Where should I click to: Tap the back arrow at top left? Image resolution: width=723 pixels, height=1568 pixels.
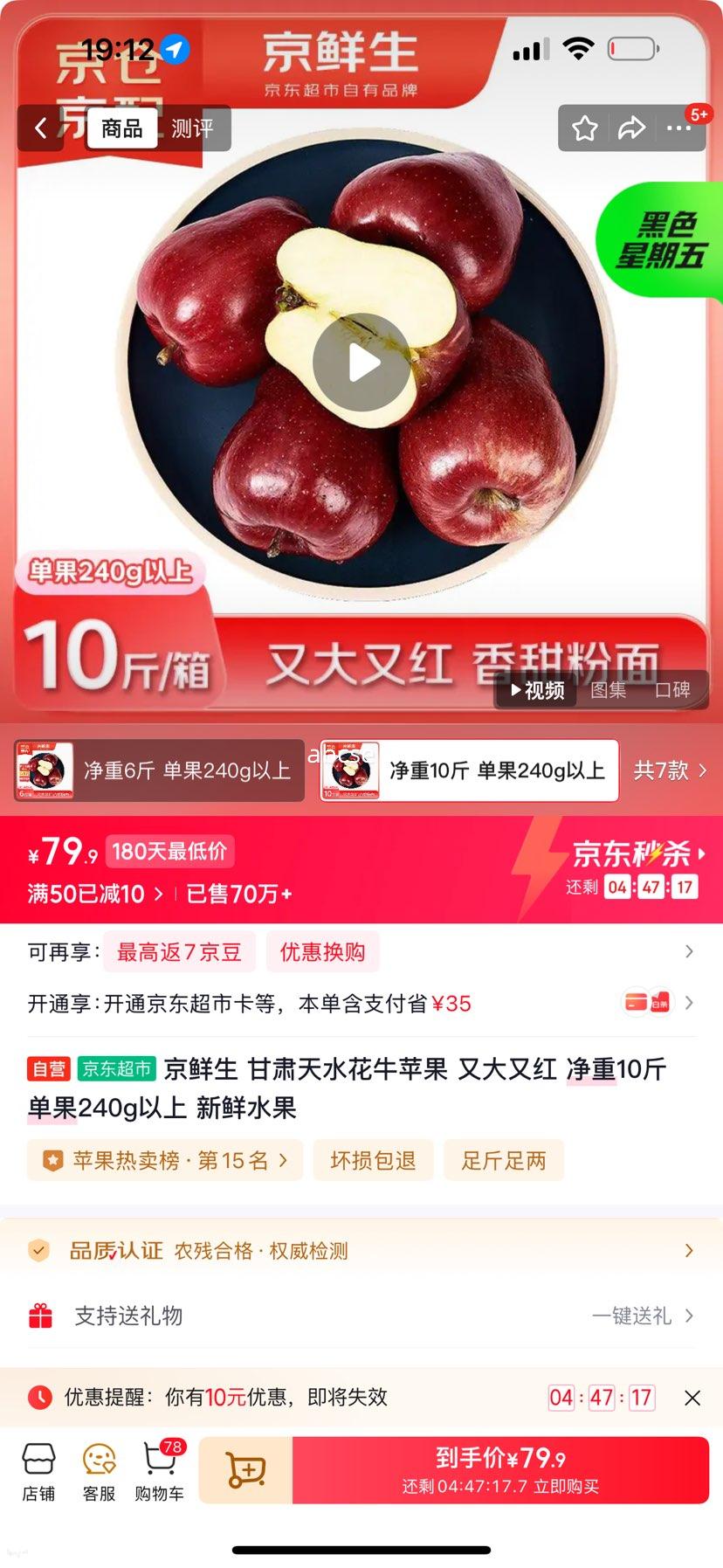[x=40, y=128]
